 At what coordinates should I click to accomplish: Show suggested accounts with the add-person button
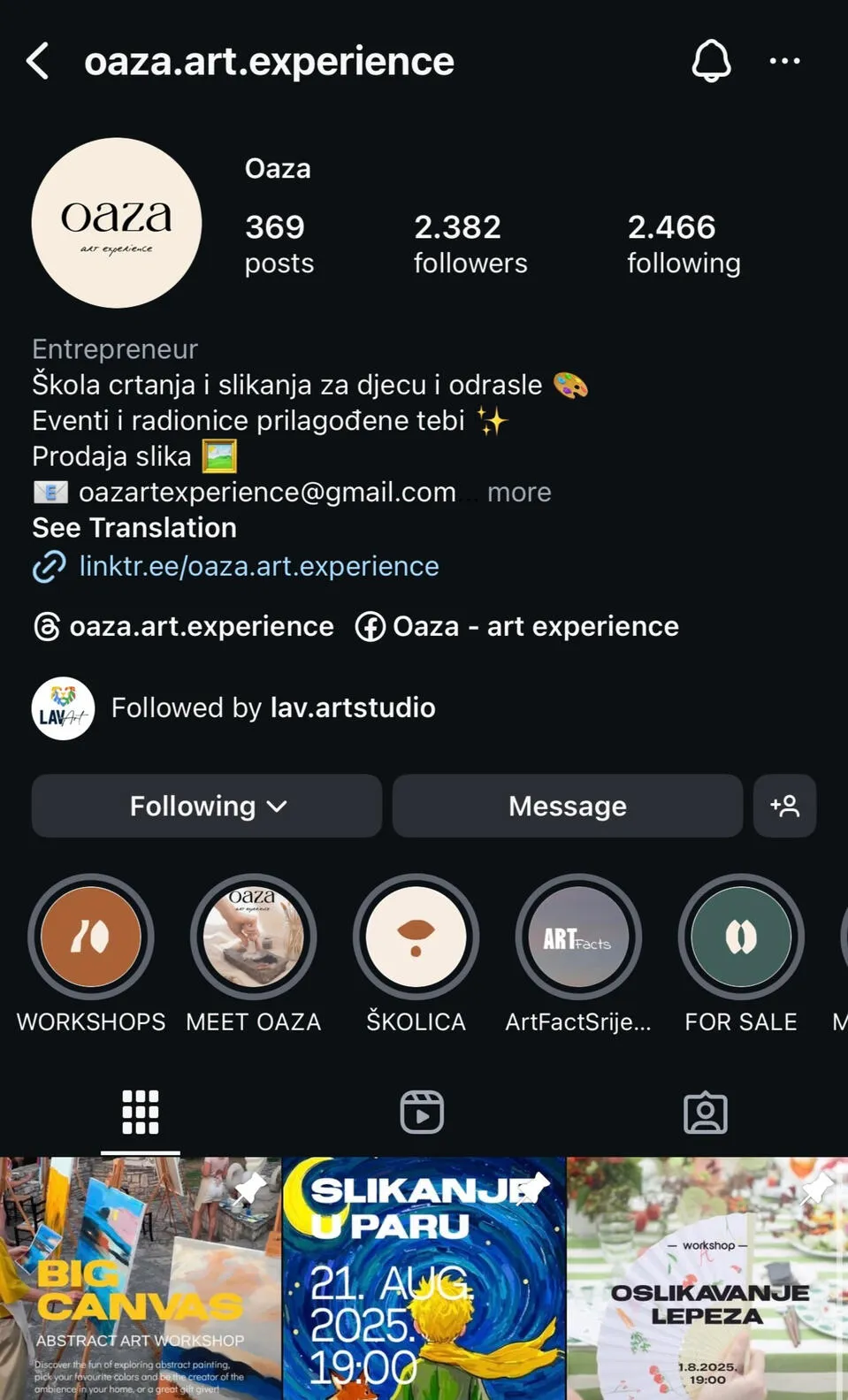point(784,806)
